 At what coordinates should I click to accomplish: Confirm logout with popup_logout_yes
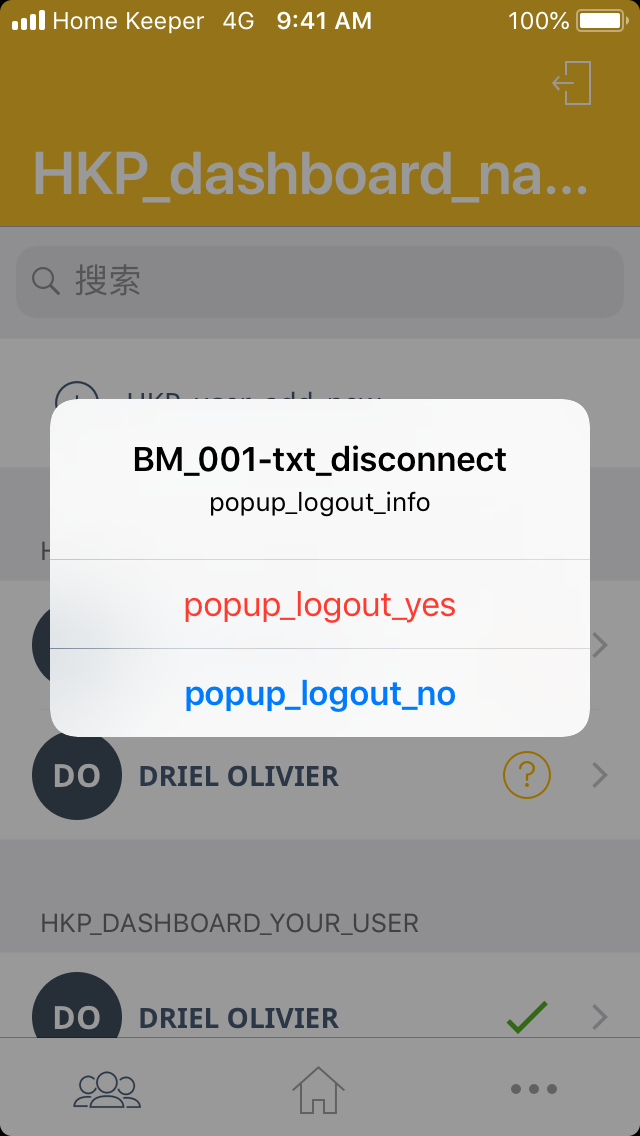[x=320, y=605]
